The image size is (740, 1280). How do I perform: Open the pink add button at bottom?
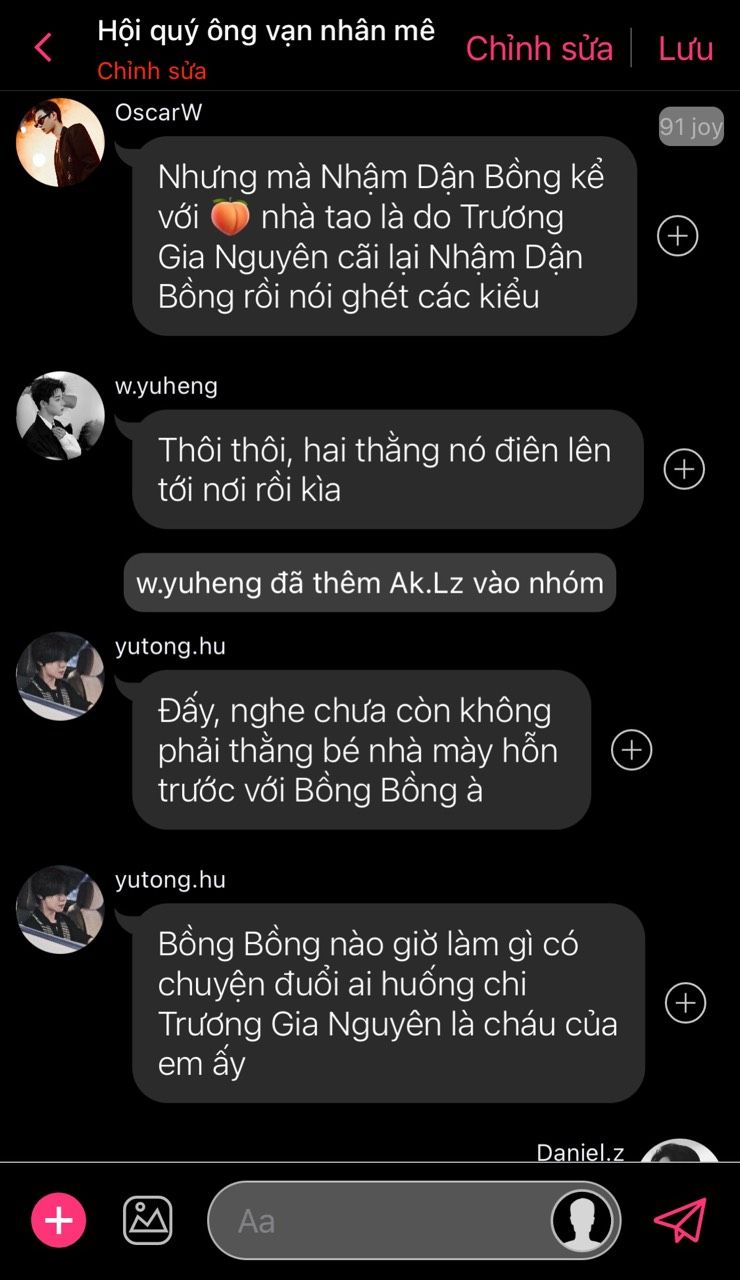point(59,1220)
